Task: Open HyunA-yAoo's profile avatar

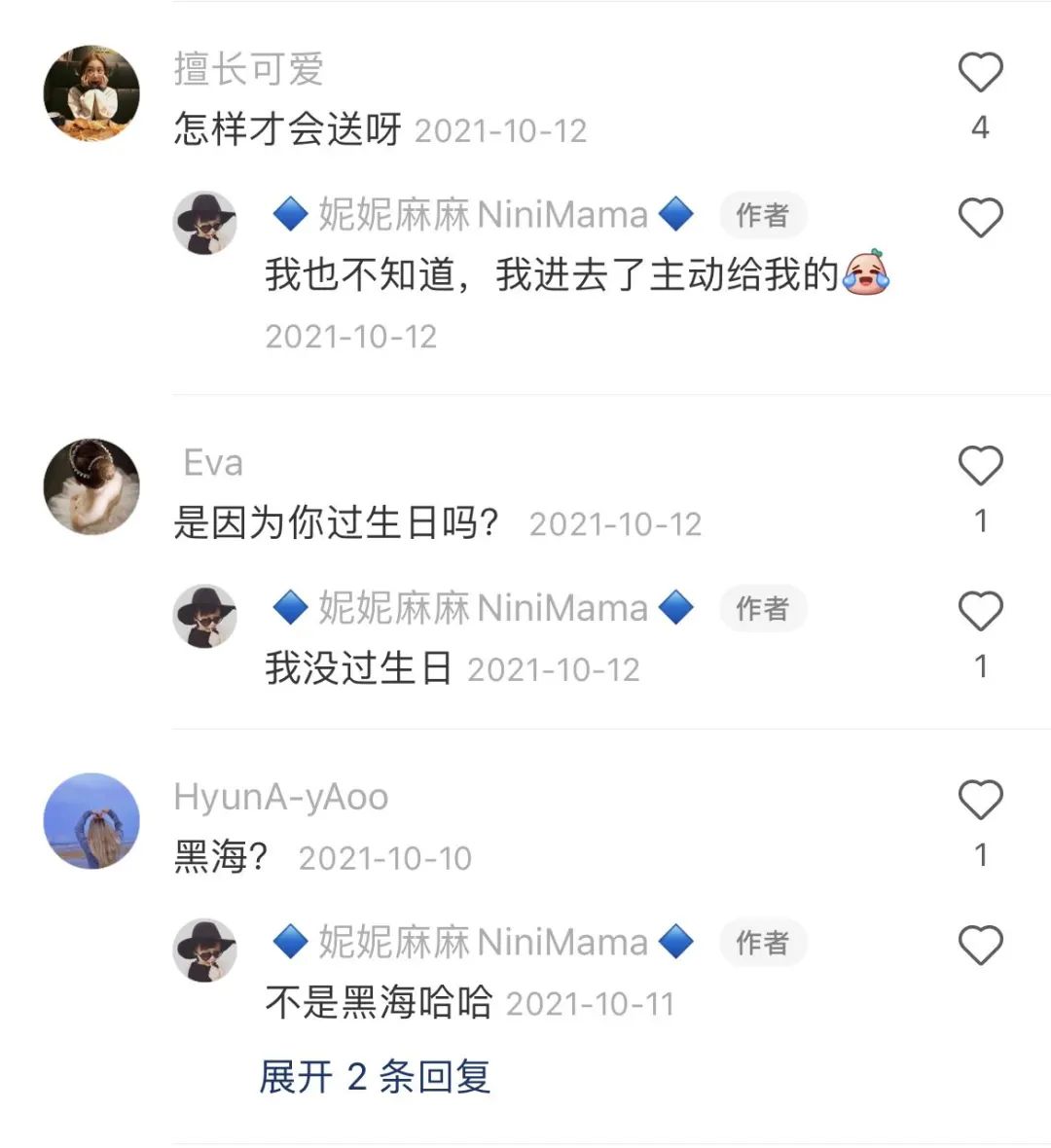Action: pos(91,821)
